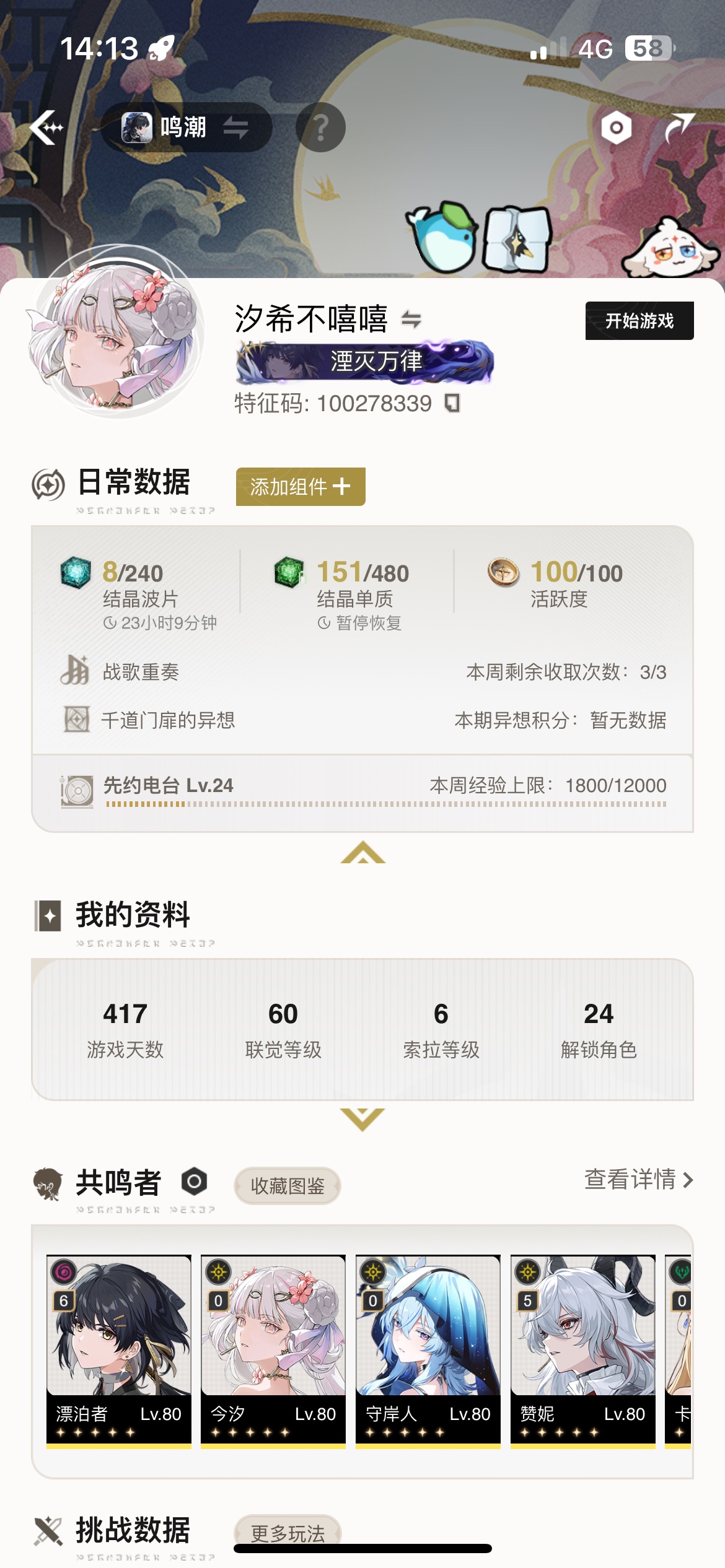Open the question mark help
The width and height of the screenshot is (725, 1568).
[320, 128]
